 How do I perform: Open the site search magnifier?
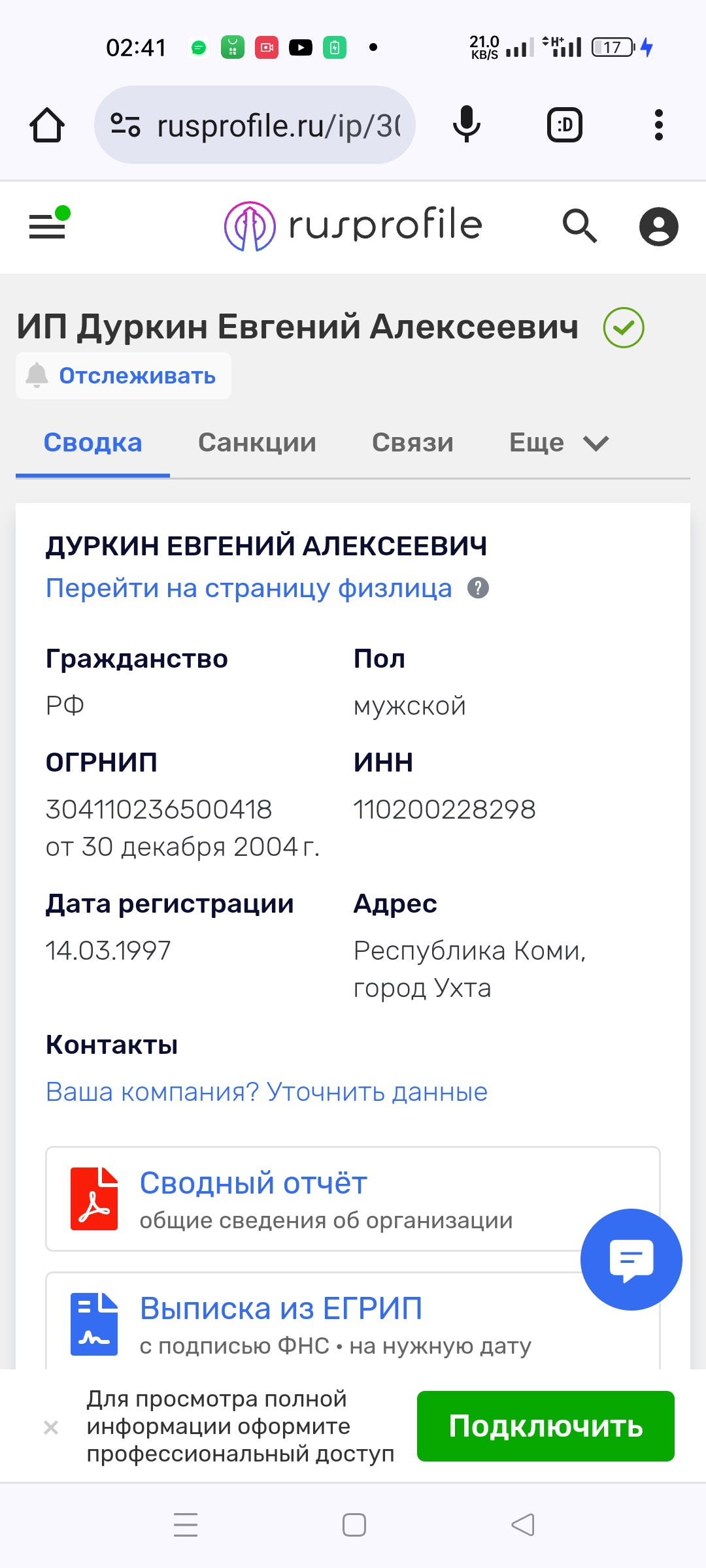(x=580, y=226)
